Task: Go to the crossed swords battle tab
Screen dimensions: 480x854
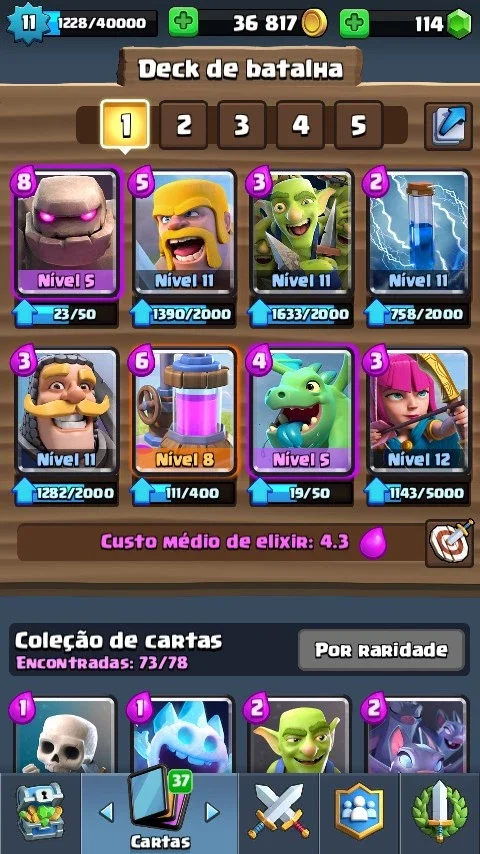Action: click(278, 812)
